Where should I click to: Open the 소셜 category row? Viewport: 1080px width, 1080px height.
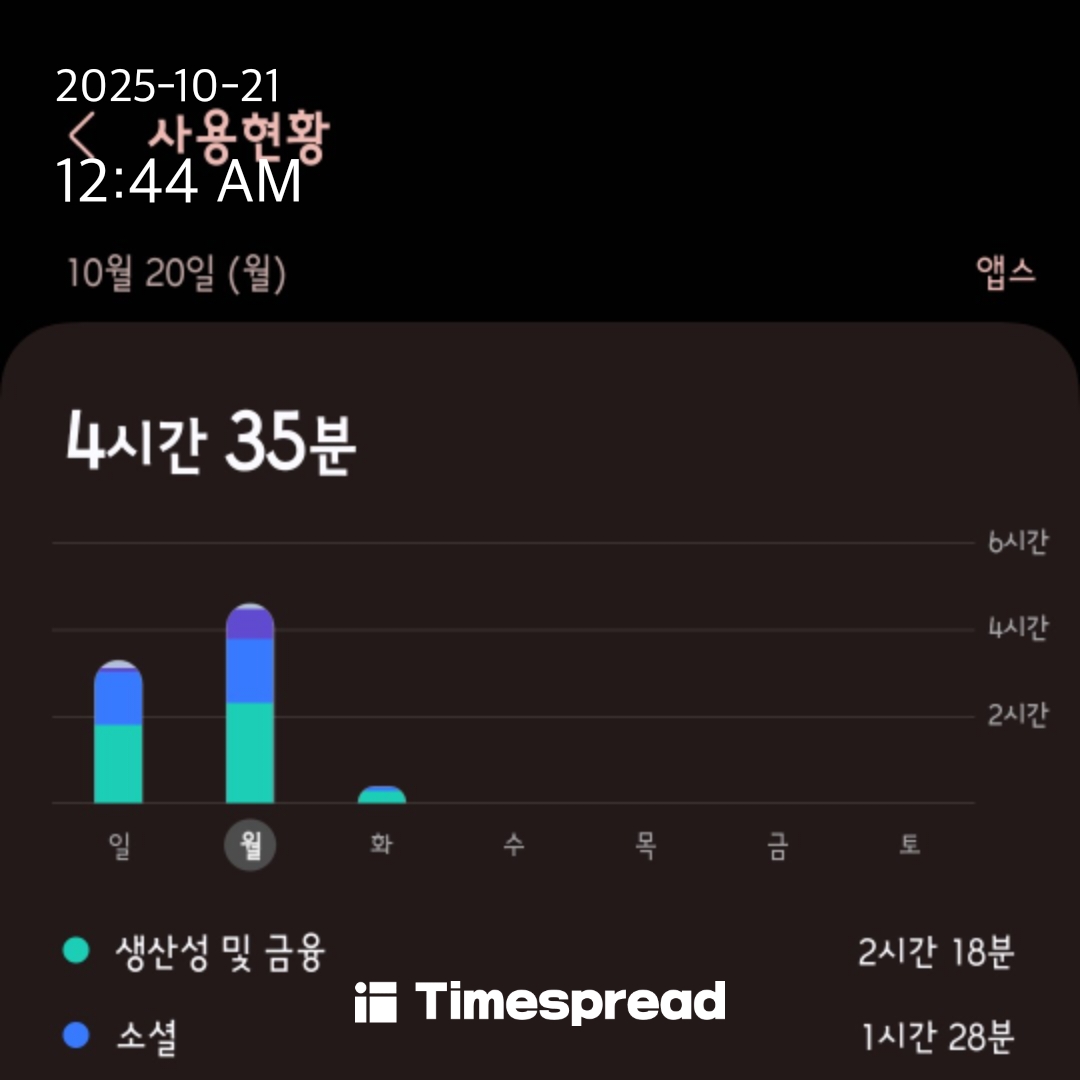click(540, 1038)
